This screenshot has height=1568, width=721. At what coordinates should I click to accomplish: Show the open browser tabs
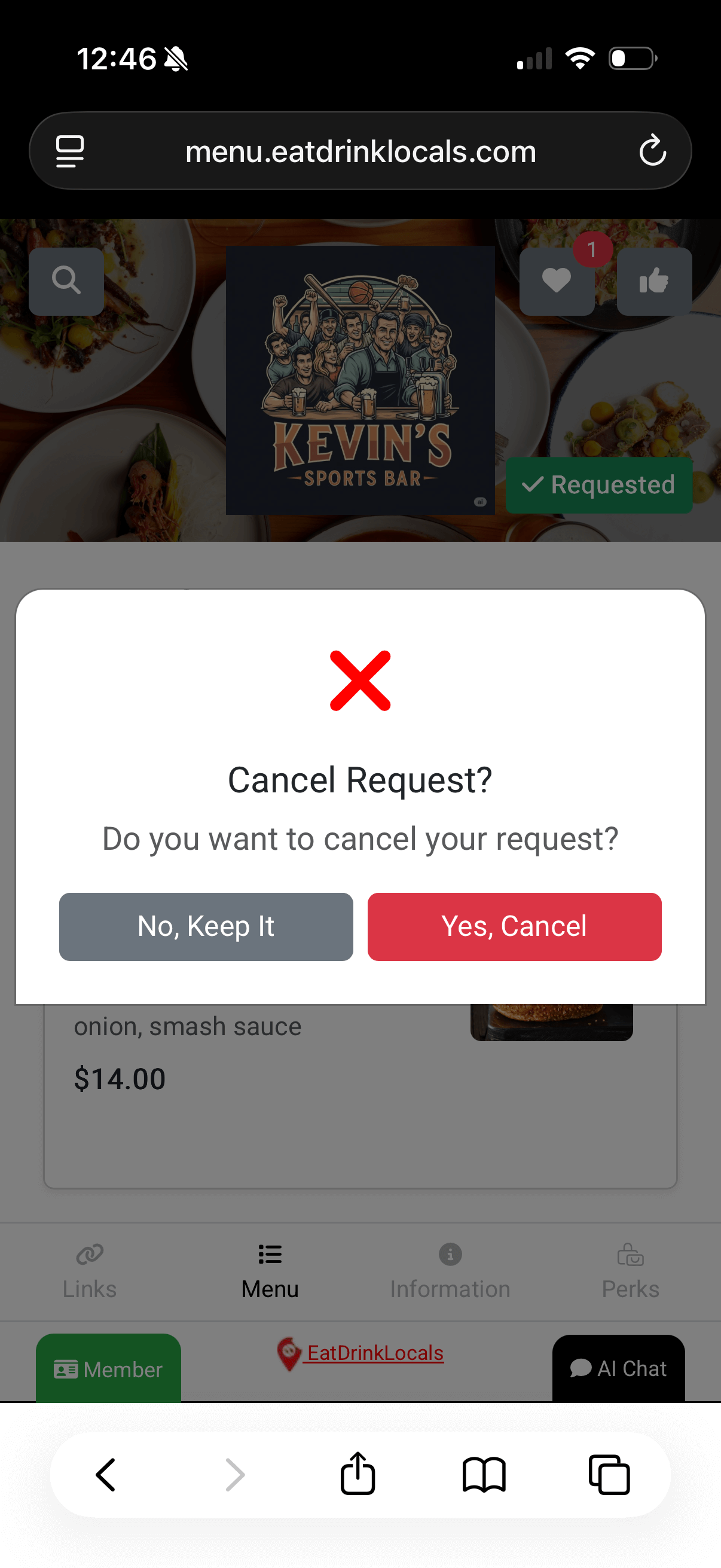pos(609,1474)
